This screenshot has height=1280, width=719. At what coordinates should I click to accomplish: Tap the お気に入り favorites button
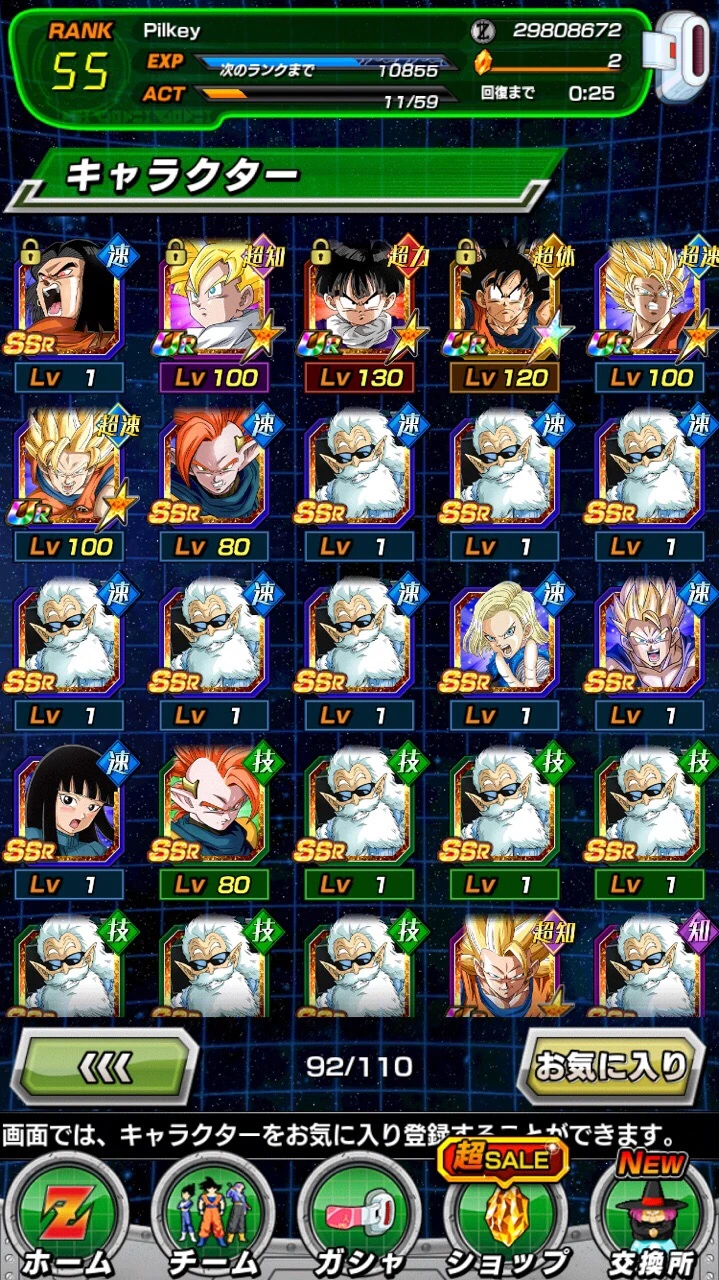click(611, 1067)
